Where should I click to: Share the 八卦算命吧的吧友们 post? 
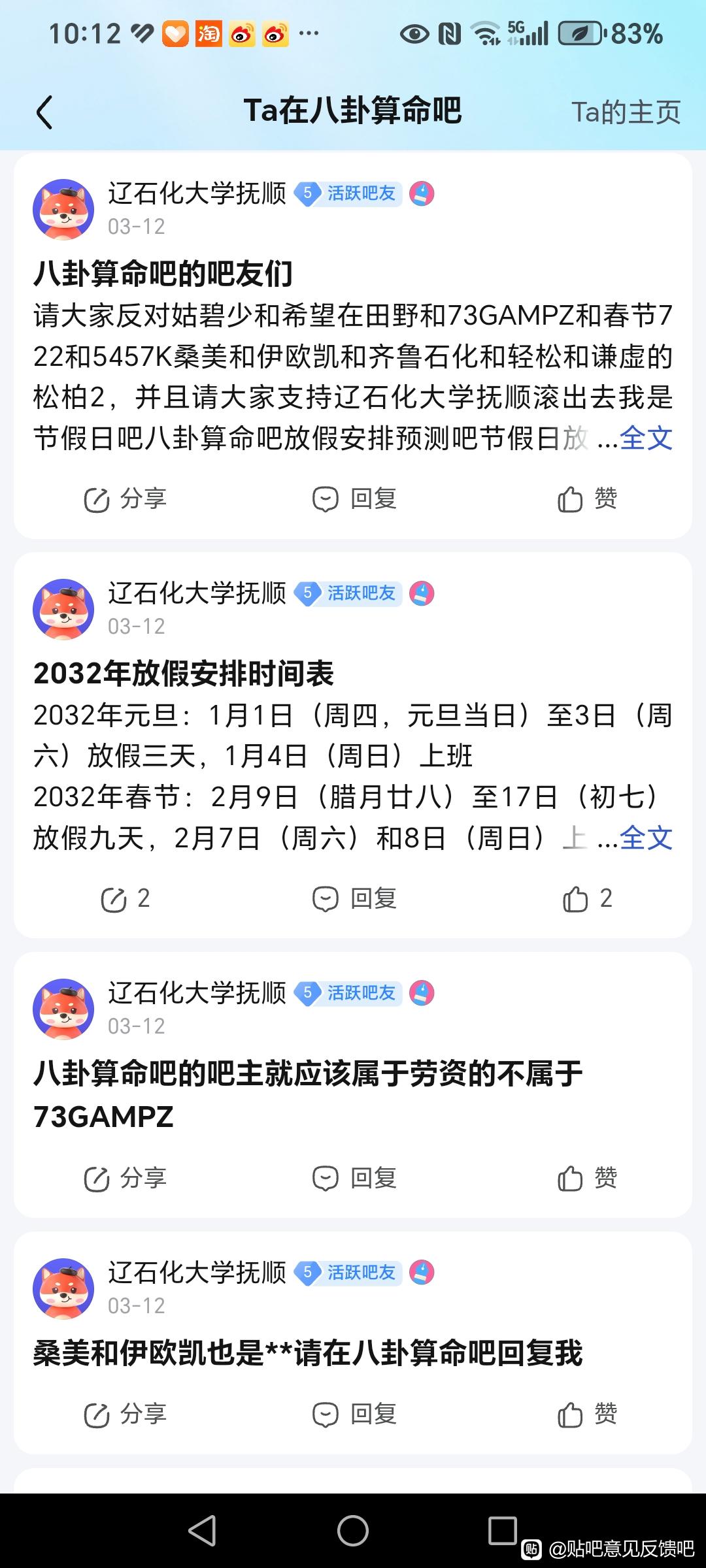tap(126, 499)
